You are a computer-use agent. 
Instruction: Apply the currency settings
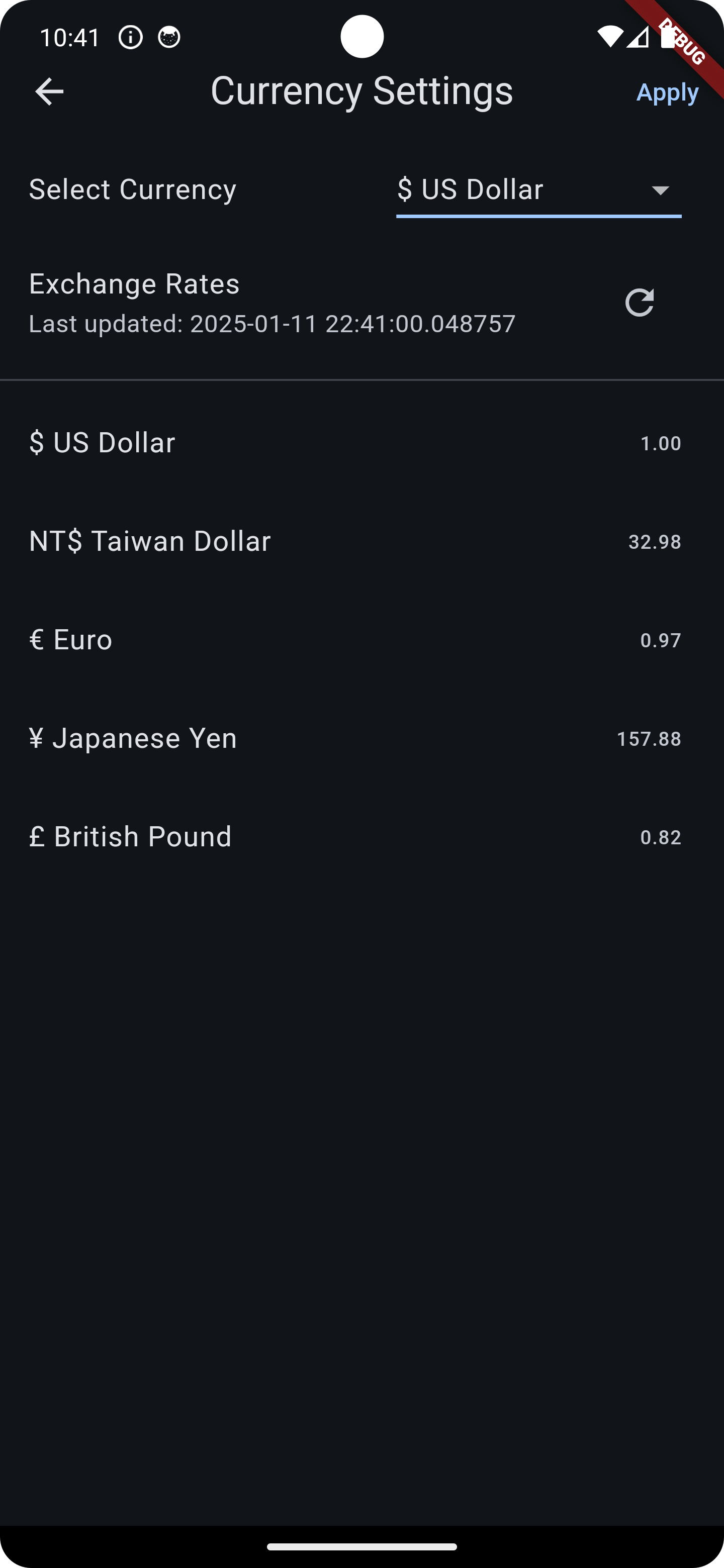667,92
